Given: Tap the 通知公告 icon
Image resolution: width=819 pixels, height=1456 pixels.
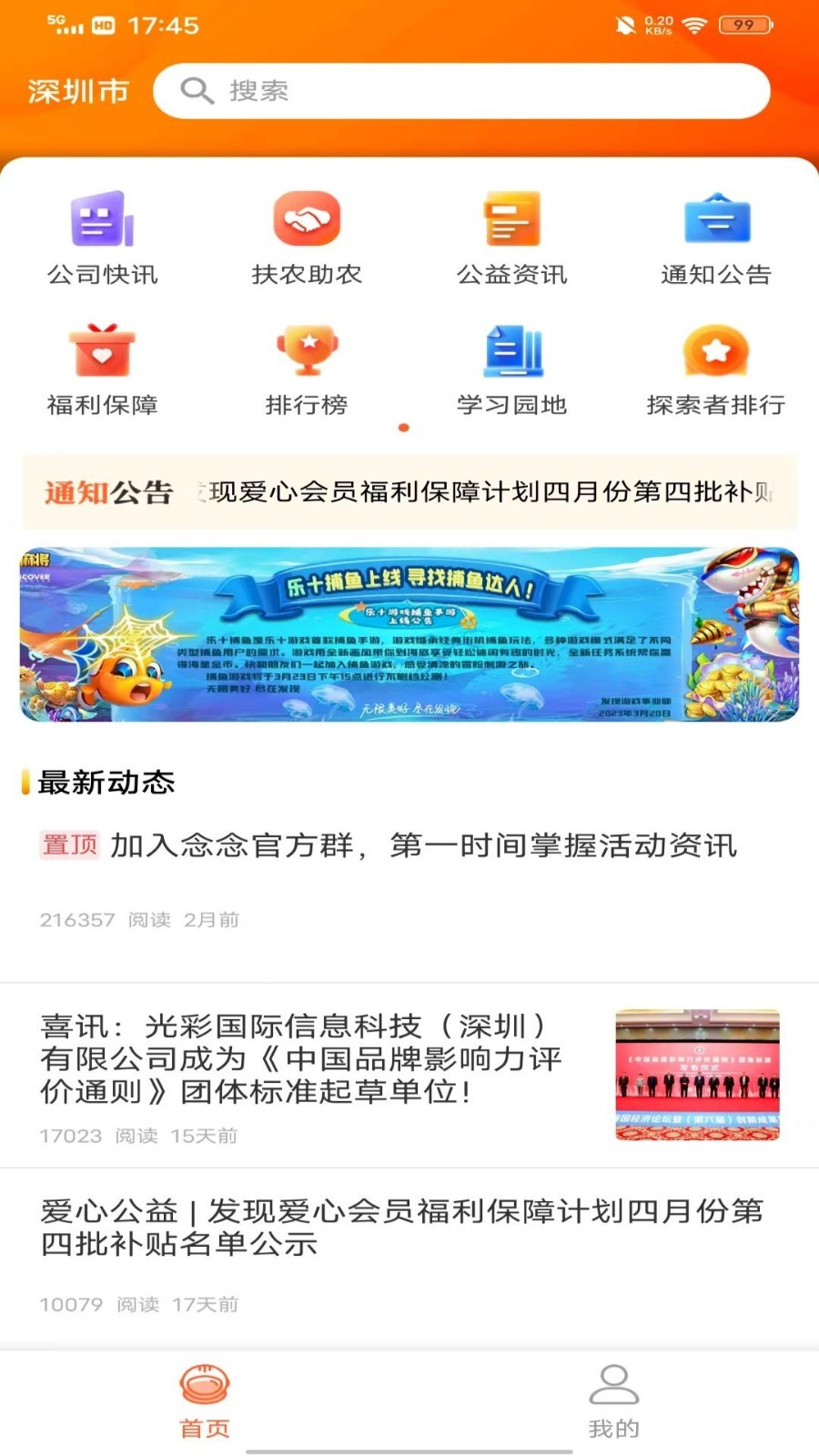Looking at the screenshot, I should click(x=718, y=218).
